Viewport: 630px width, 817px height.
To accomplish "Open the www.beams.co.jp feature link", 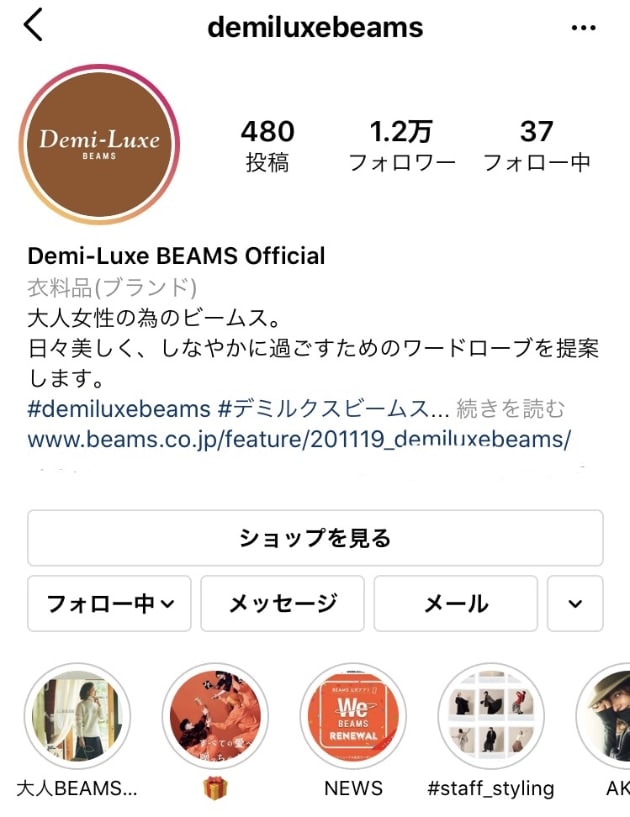I will pos(299,438).
